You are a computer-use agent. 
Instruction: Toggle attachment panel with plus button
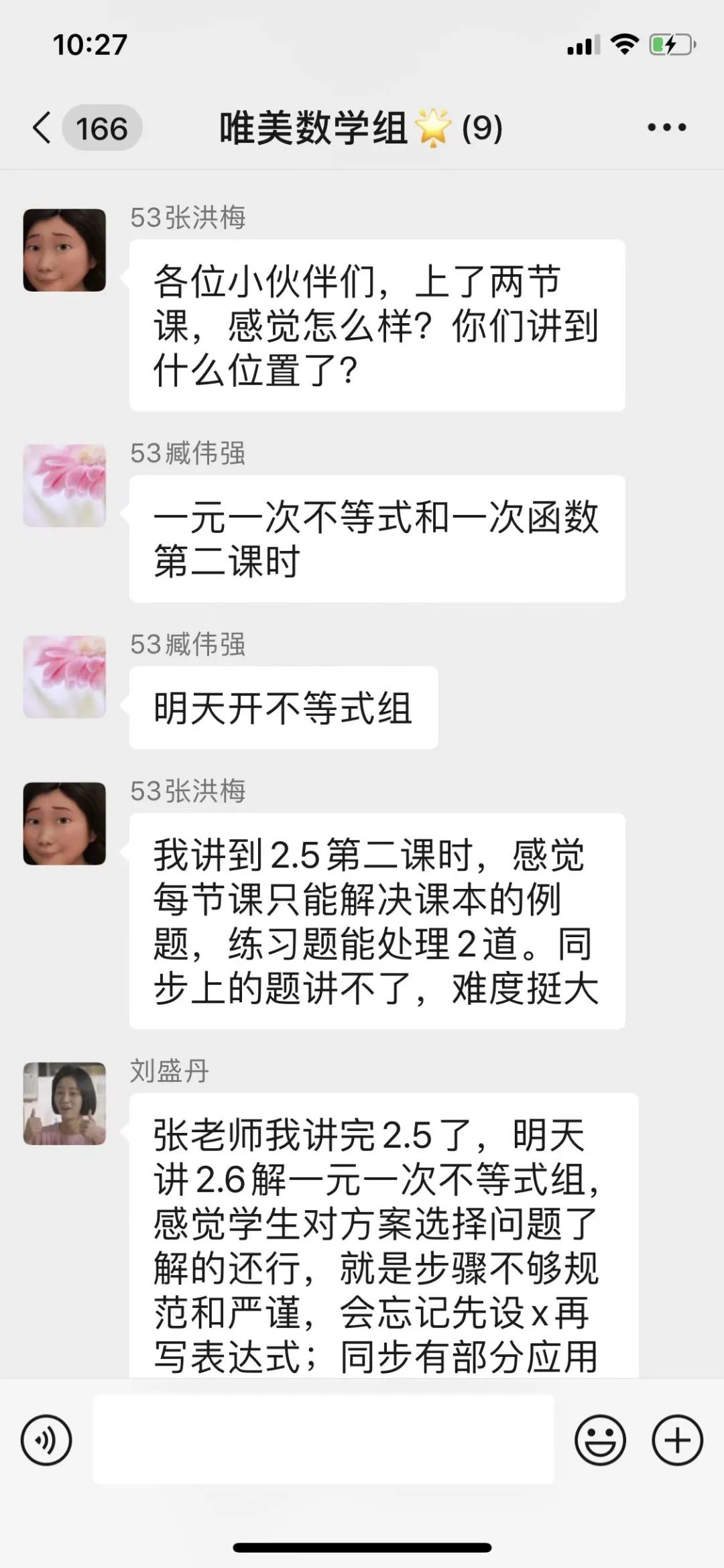(678, 1439)
